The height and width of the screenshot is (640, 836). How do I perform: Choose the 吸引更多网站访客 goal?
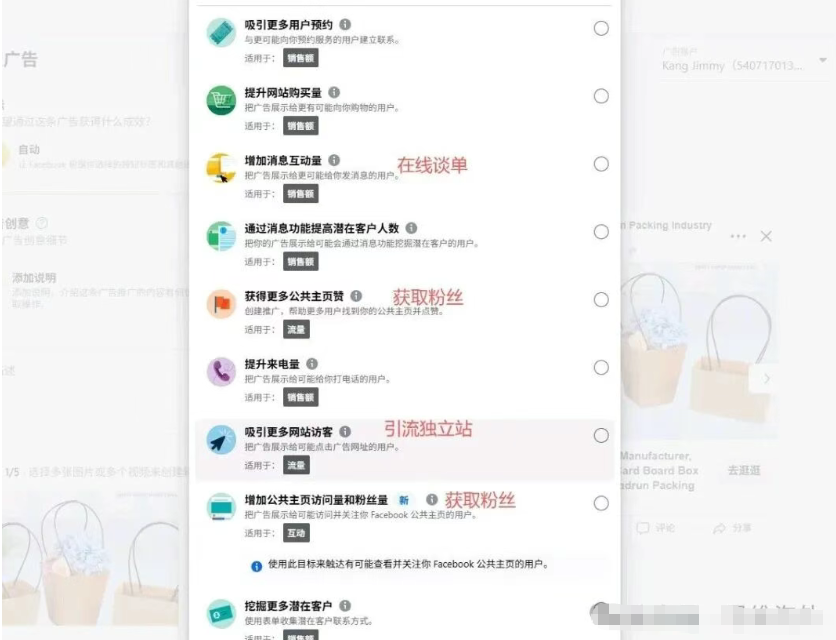pos(601,435)
